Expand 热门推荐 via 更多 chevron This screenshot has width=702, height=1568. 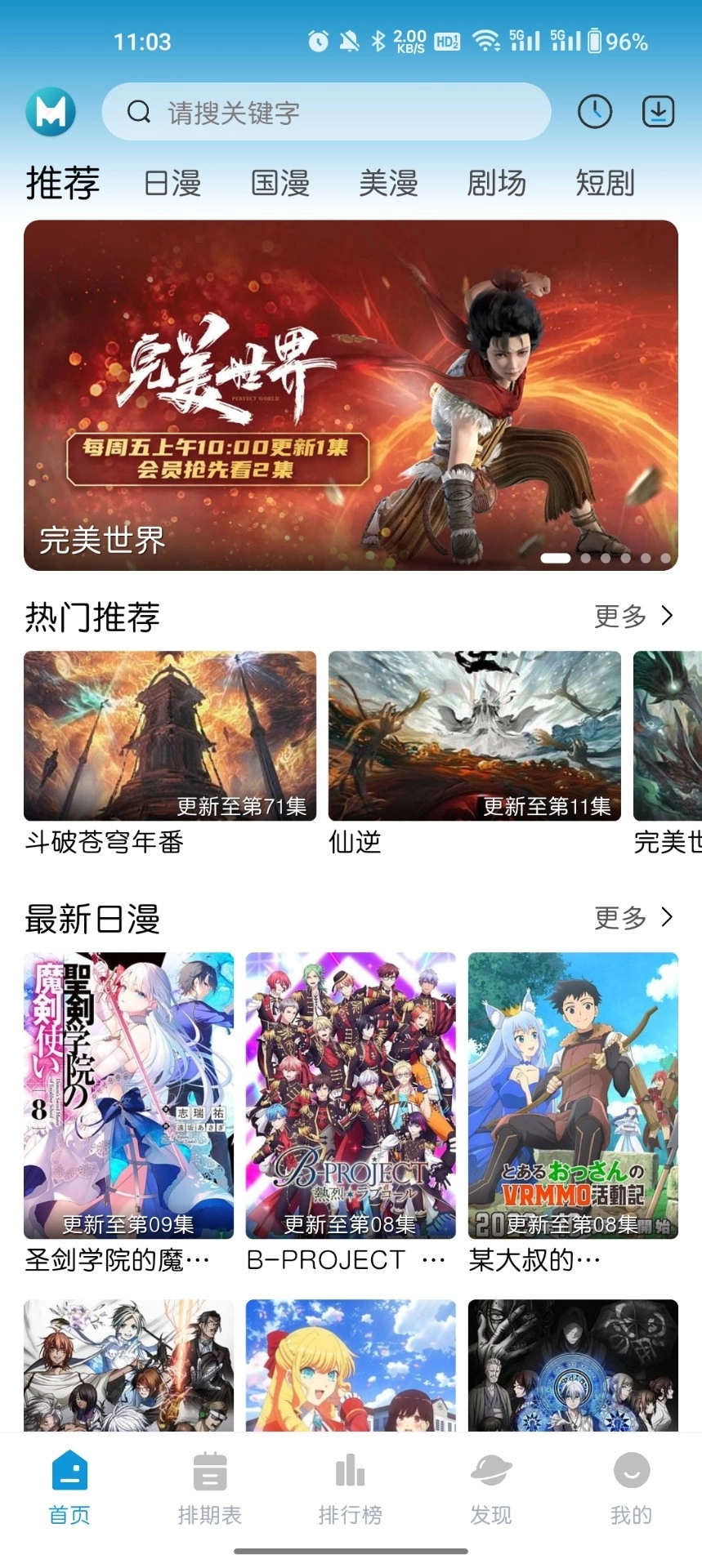tap(668, 617)
